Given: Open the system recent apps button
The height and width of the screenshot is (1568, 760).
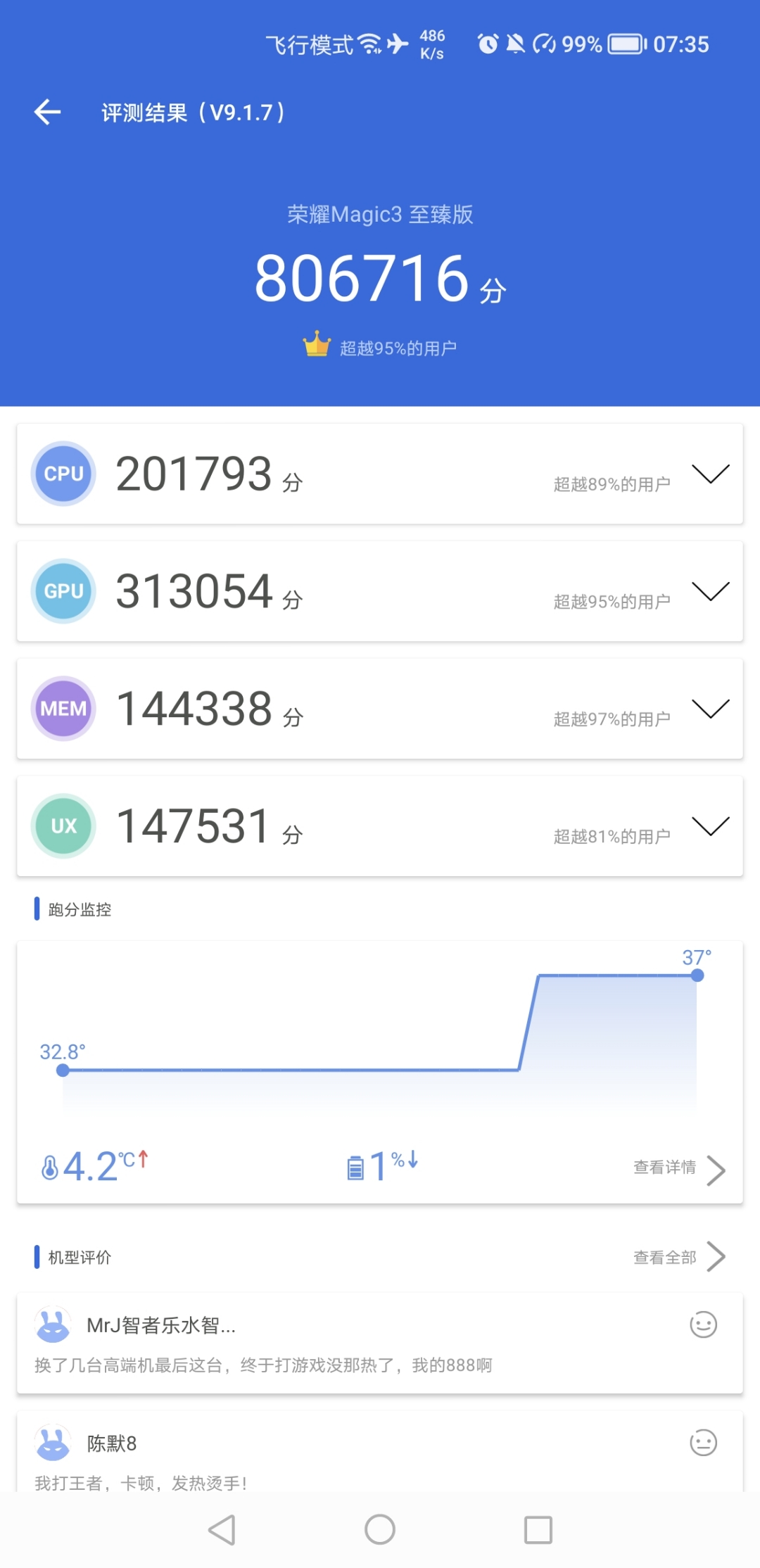Looking at the screenshot, I should tap(538, 1529).
